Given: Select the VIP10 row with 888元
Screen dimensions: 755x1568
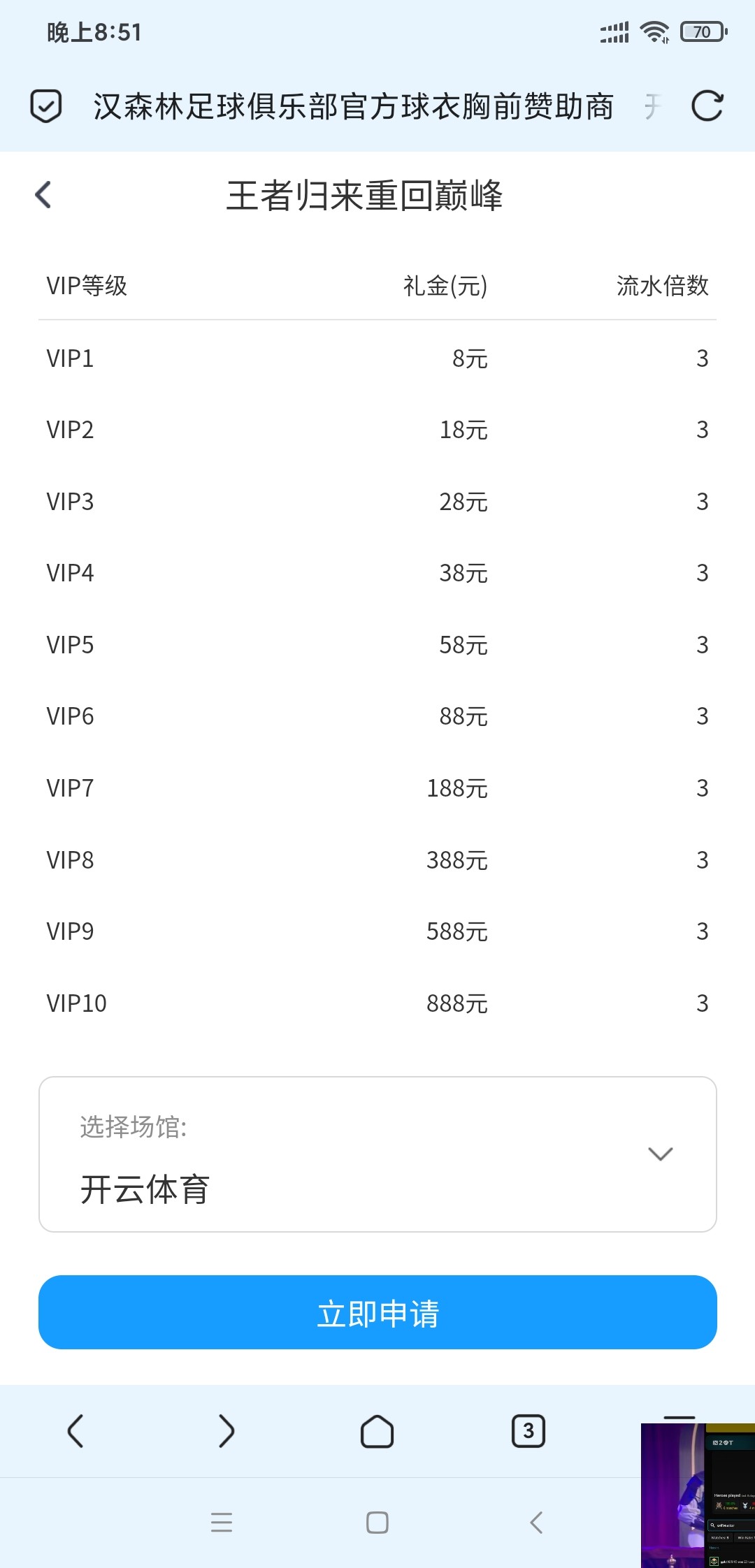Looking at the screenshot, I should pyautogui.click(x=377, y=1003).
